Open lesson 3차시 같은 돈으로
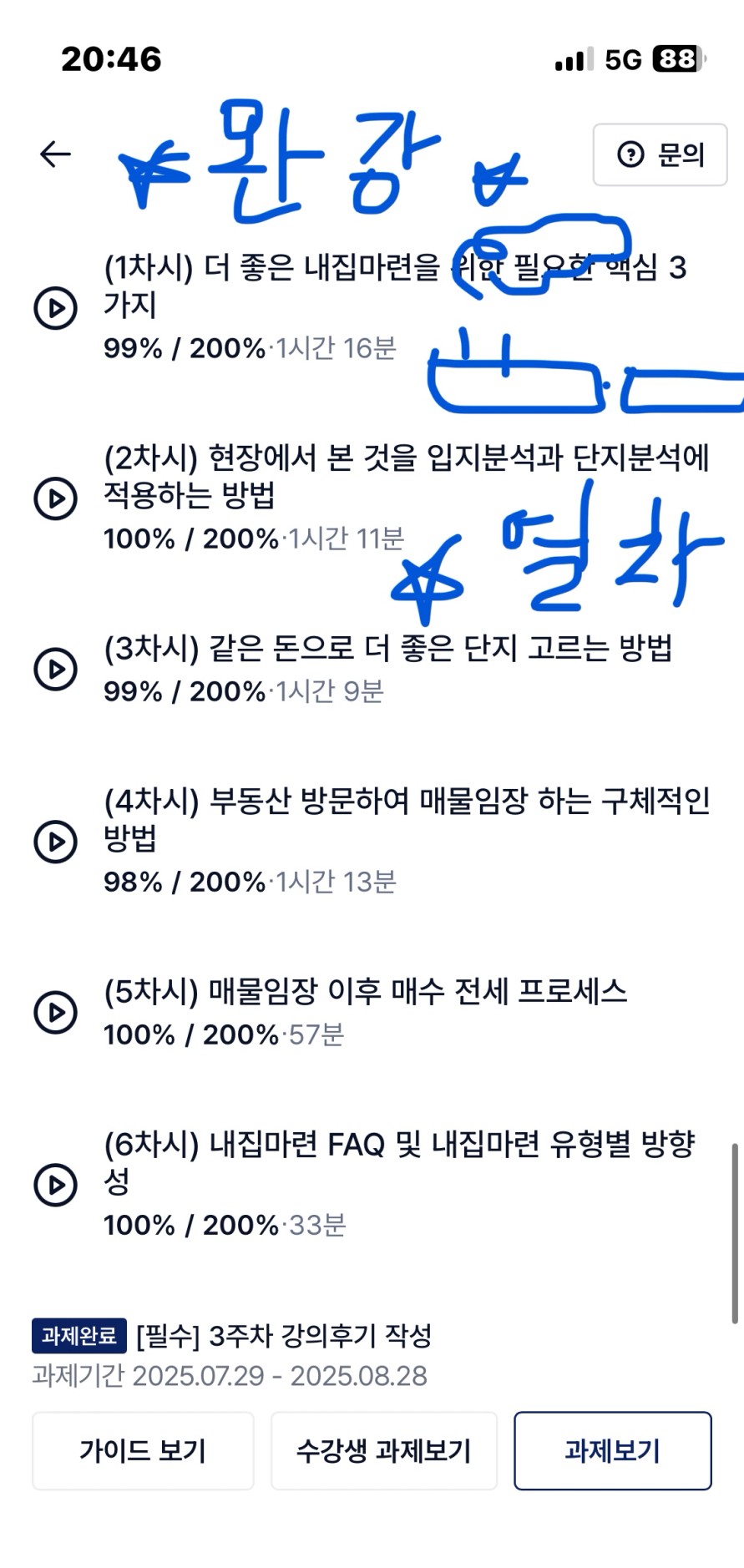The image size is (744, 1568). 56,669
